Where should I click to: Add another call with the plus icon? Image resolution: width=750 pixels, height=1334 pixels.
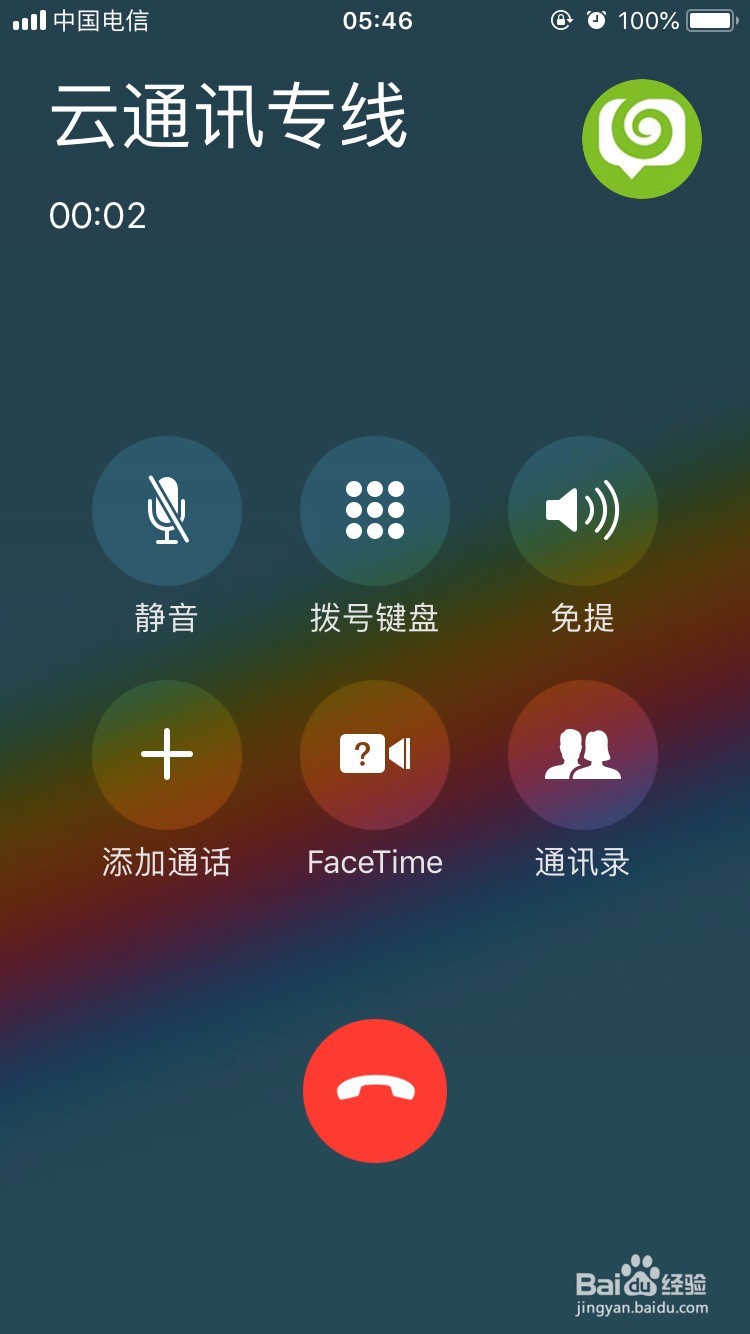point(167,755)
